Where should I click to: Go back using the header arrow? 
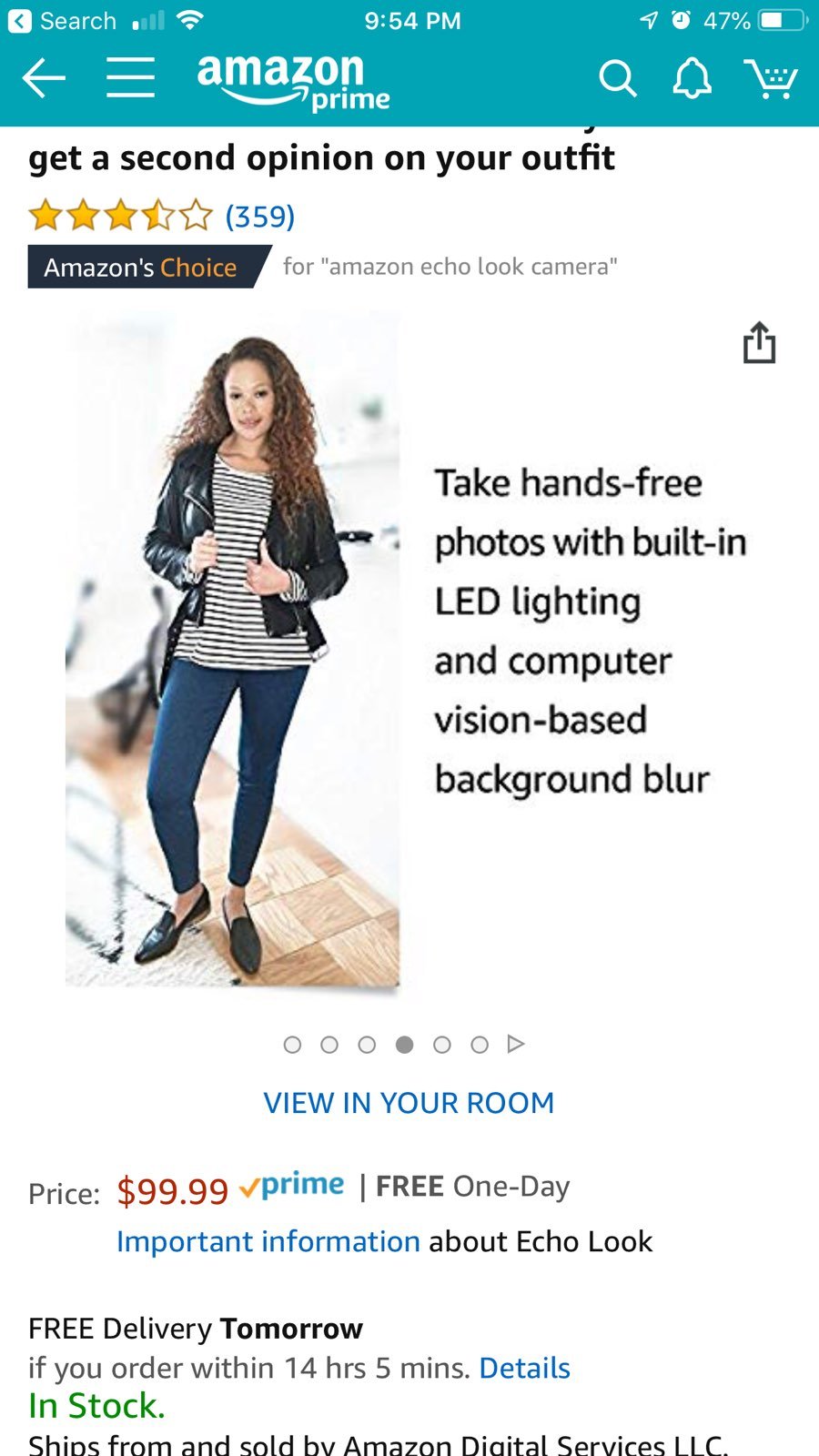pos(44,78)
